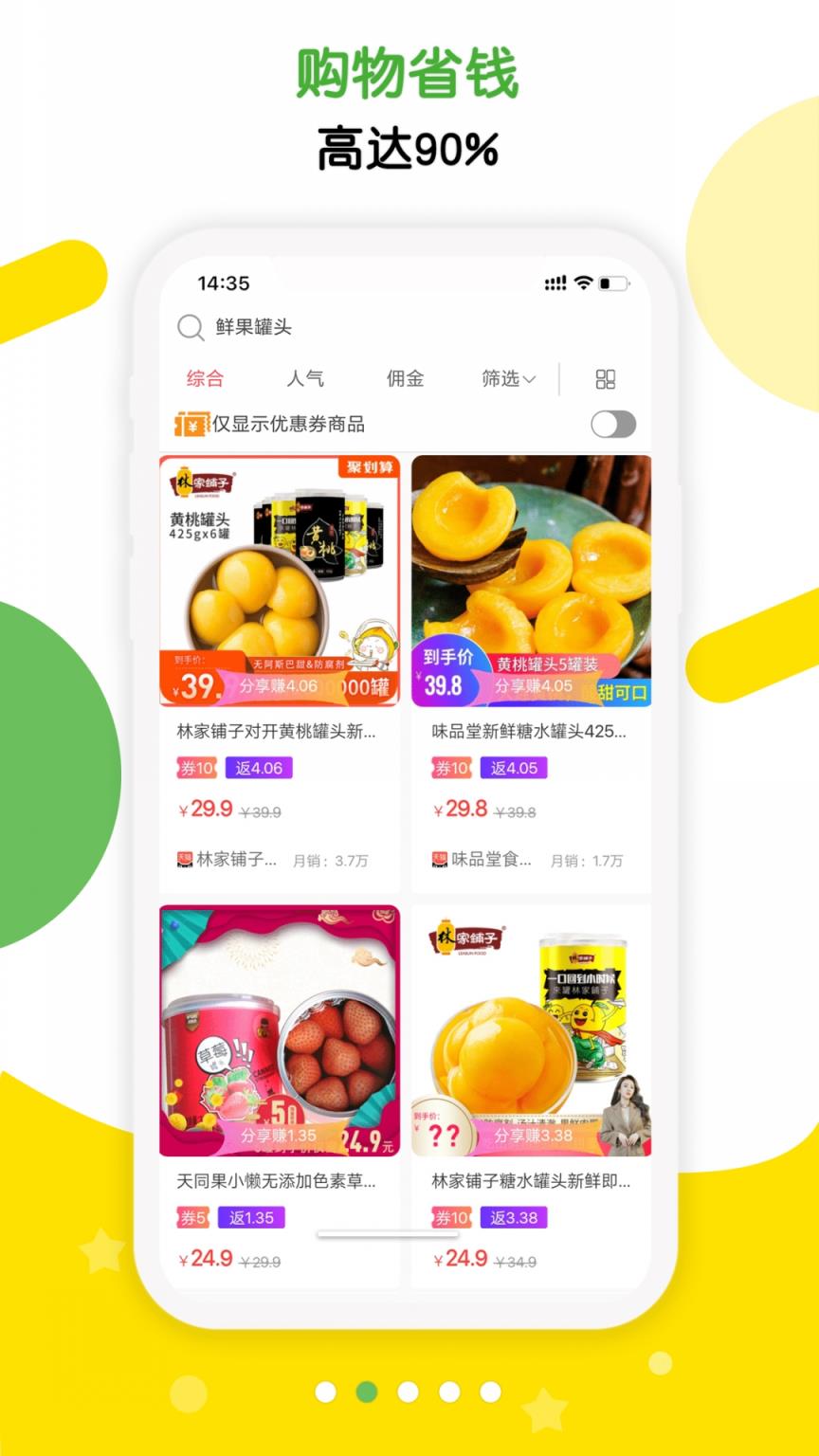819x1456 pixels.
Task: Enable the 仅显示优惠券商品 switch
Action: [x=612, y=425]
